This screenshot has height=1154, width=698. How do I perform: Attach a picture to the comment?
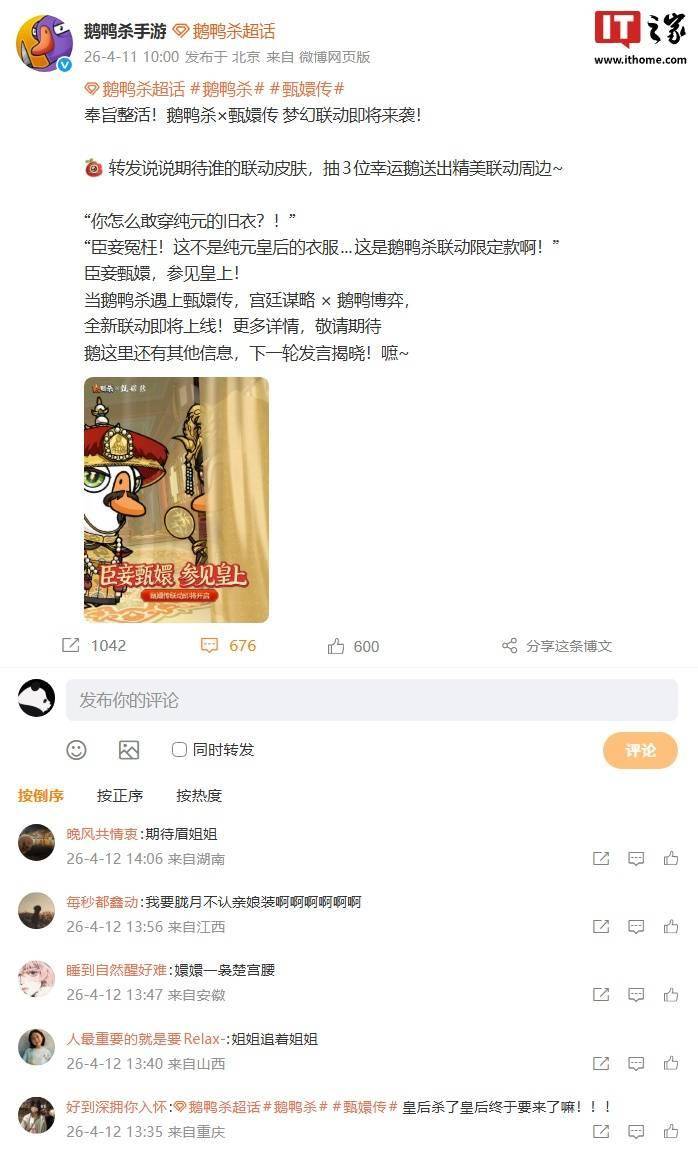[x=129, y=749]
